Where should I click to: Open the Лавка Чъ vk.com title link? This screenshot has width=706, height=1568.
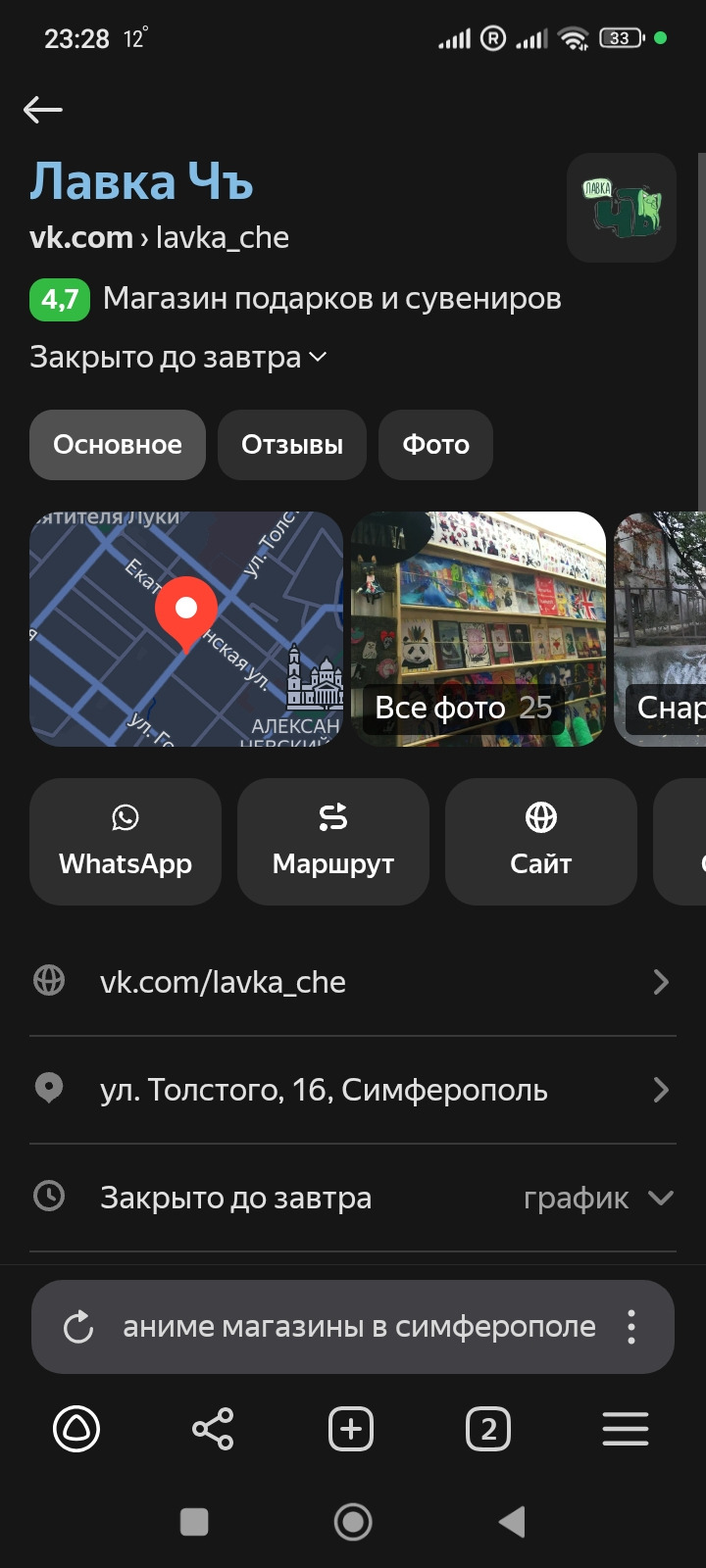[142, 182]
